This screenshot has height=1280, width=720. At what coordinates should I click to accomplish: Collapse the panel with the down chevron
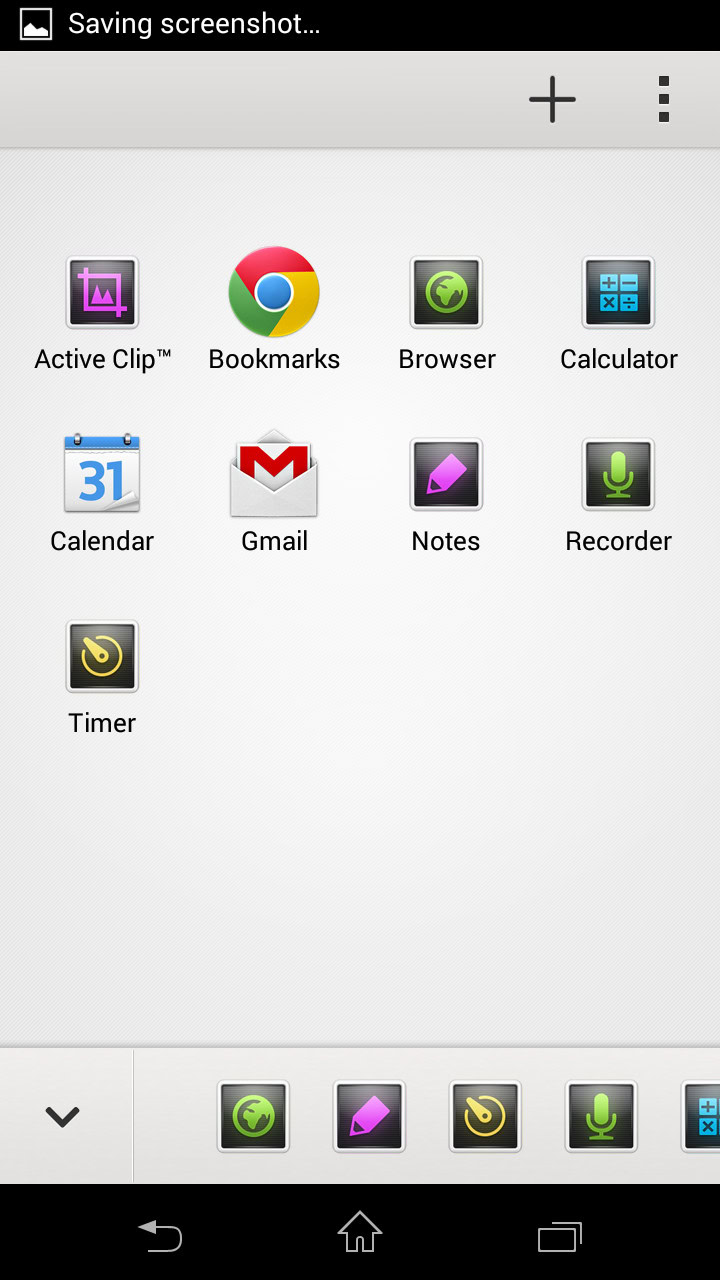click(62, 1116)
